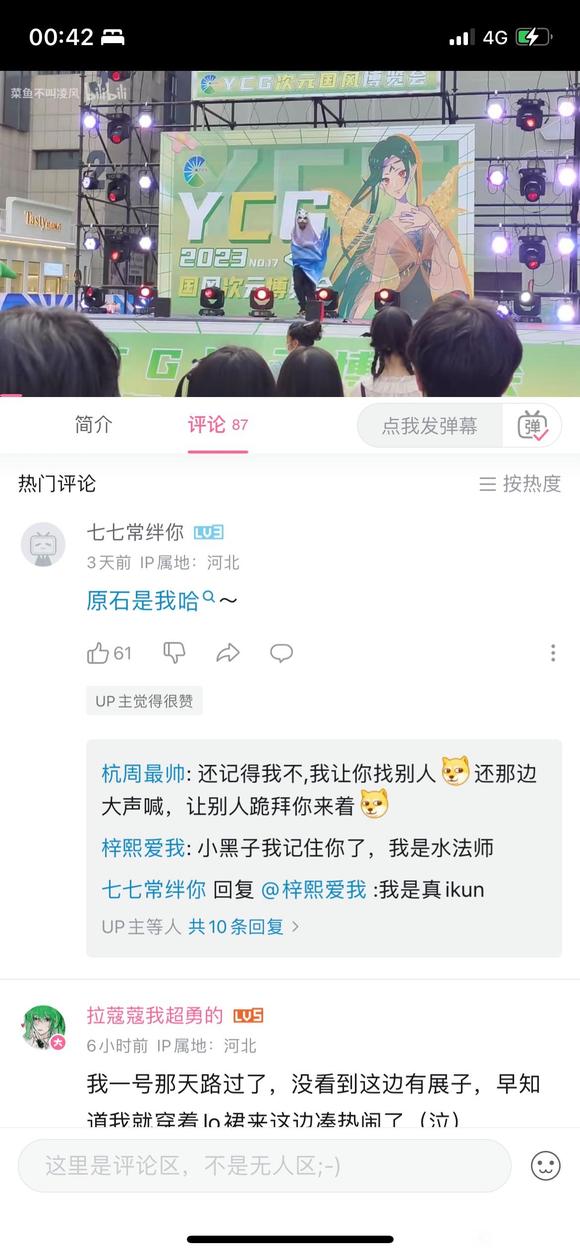Open 杭周最帅's profile from the reply

pyautogui.click(x=143, y=773)
